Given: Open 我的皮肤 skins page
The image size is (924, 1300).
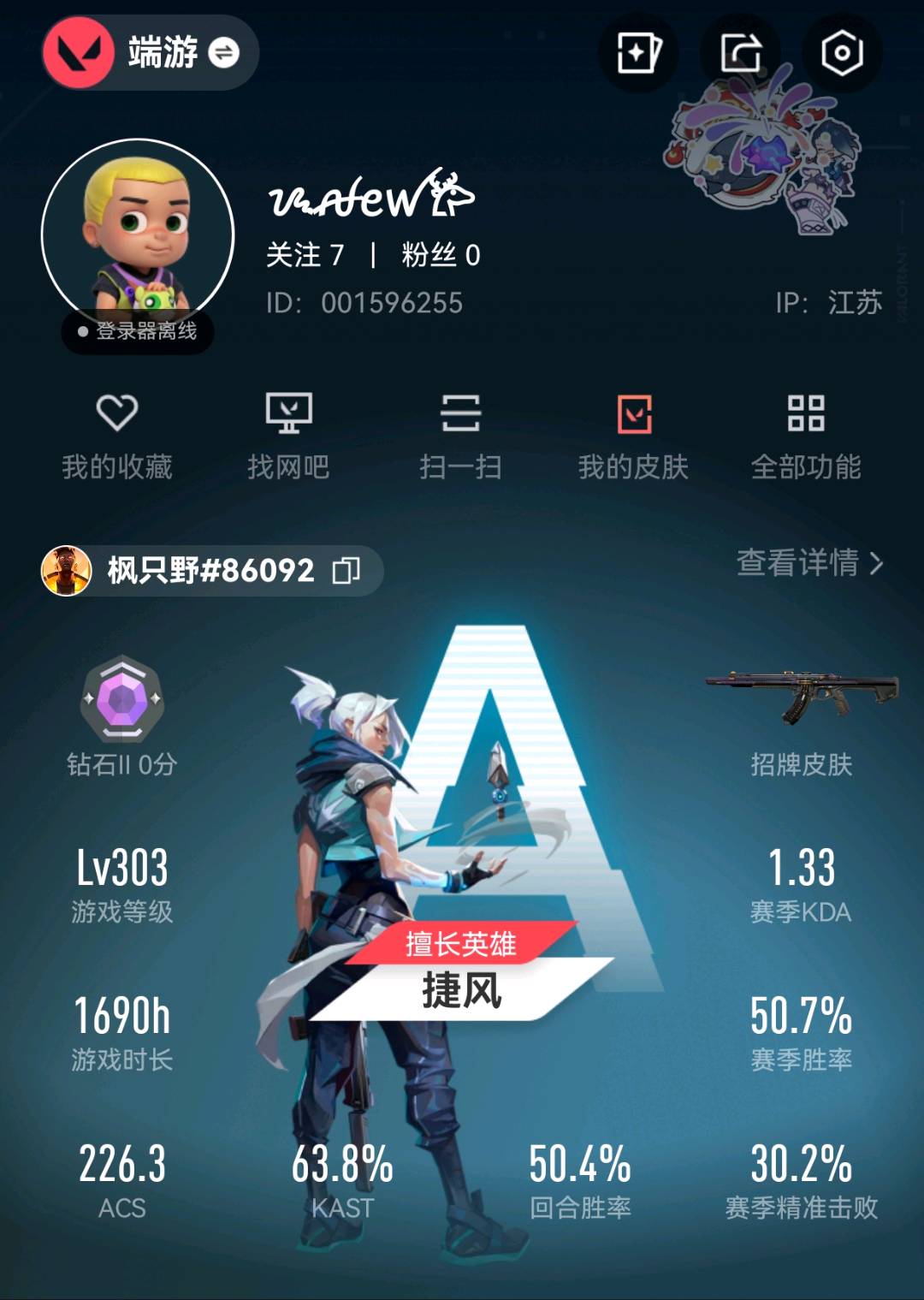Looking at the screenshot, I should point(633,436).
